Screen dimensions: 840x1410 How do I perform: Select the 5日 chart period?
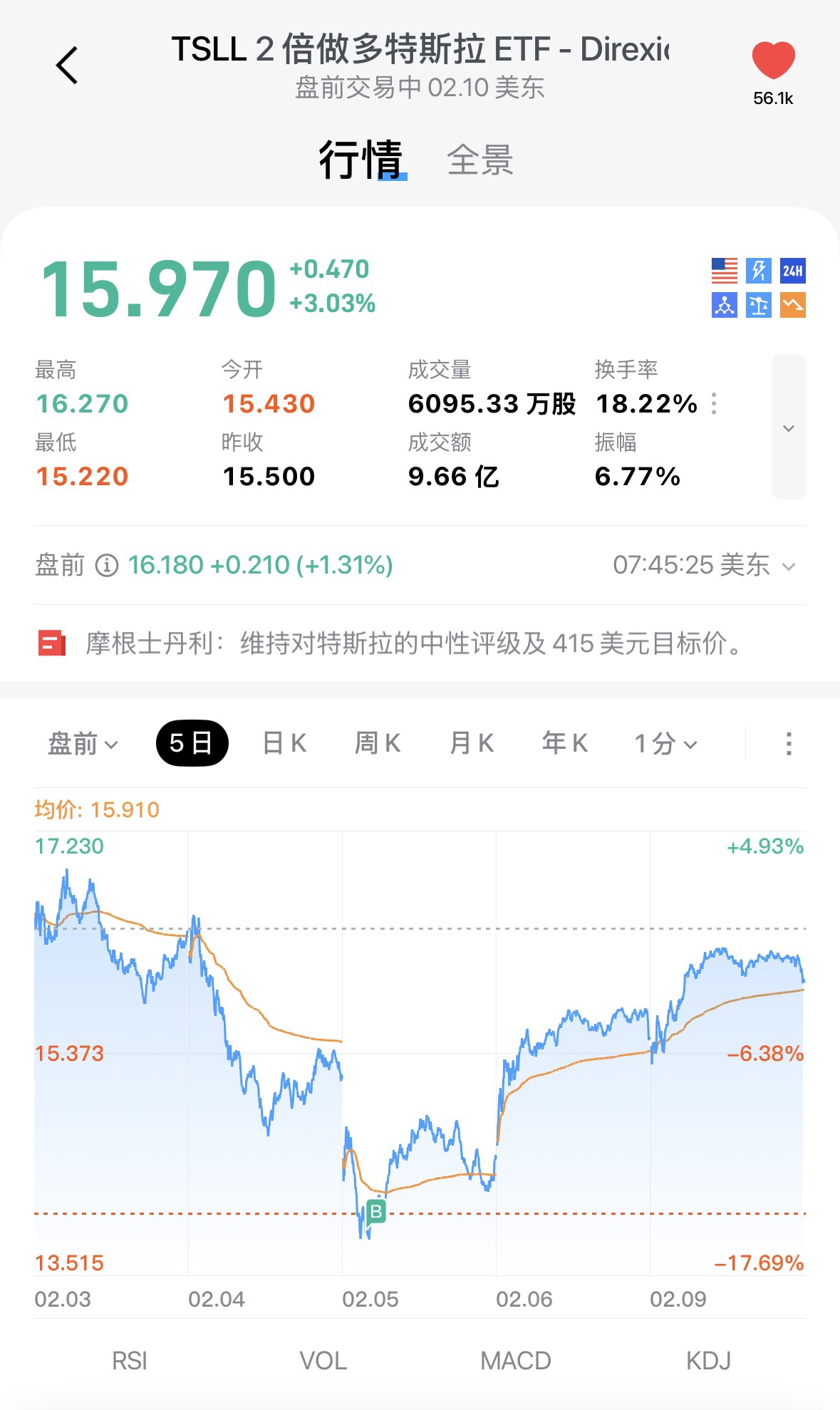click(192, 743)
